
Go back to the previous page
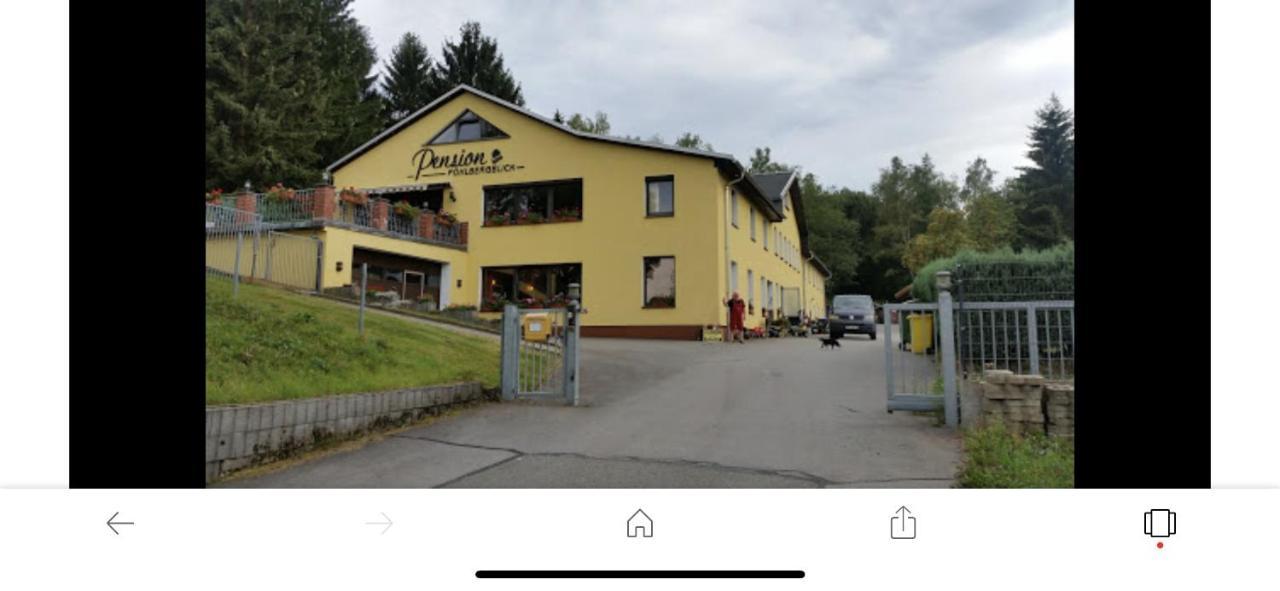pyautogui.click(x=120, y=523)
